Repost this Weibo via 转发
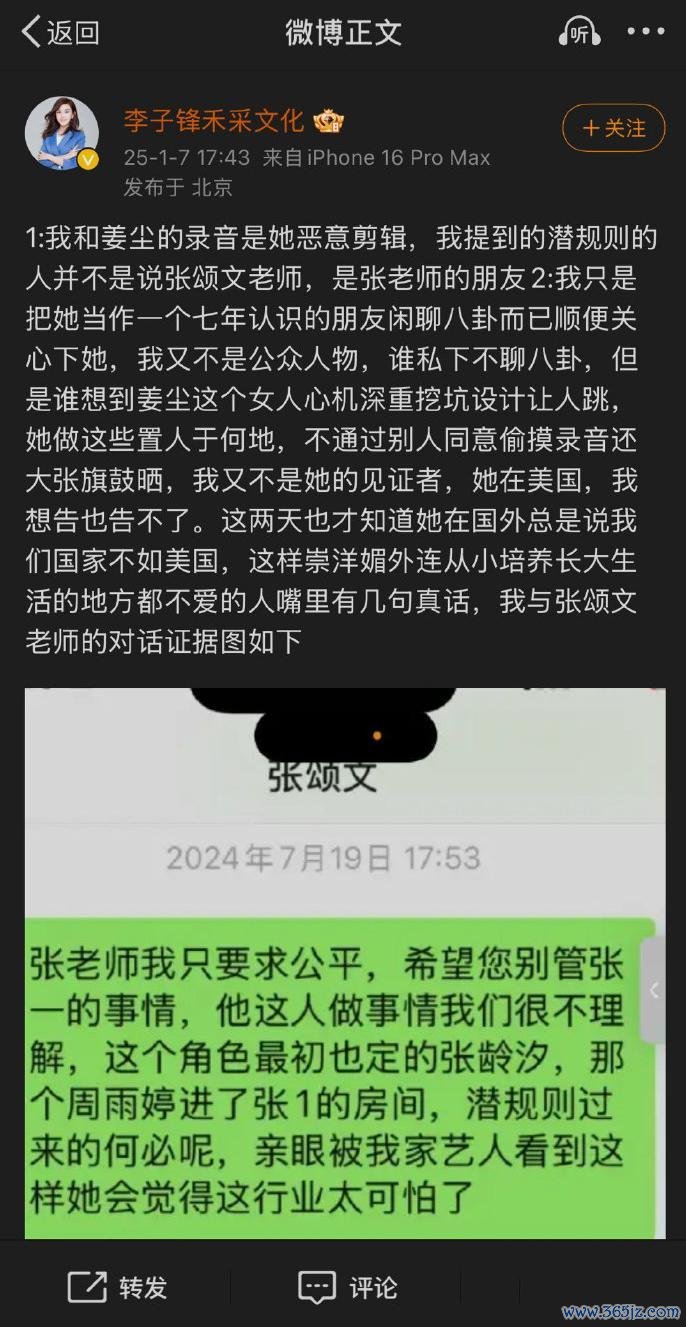The width and height of the screenshot is (686, 1327). tap(117, 1287)
